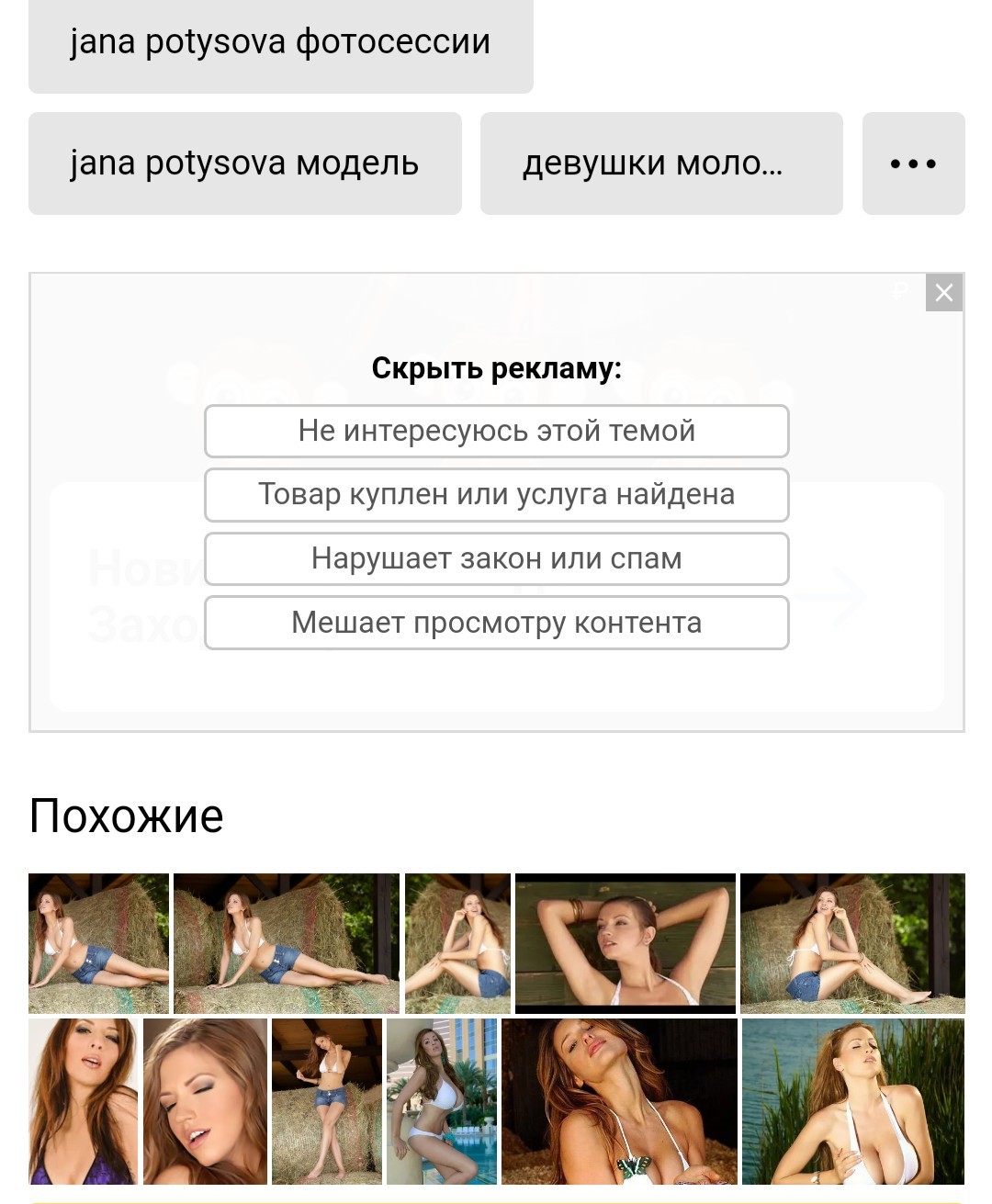Choose 'Товар куплен или услуга найдена'
The image size is (992, 1204).
[497, 495]
